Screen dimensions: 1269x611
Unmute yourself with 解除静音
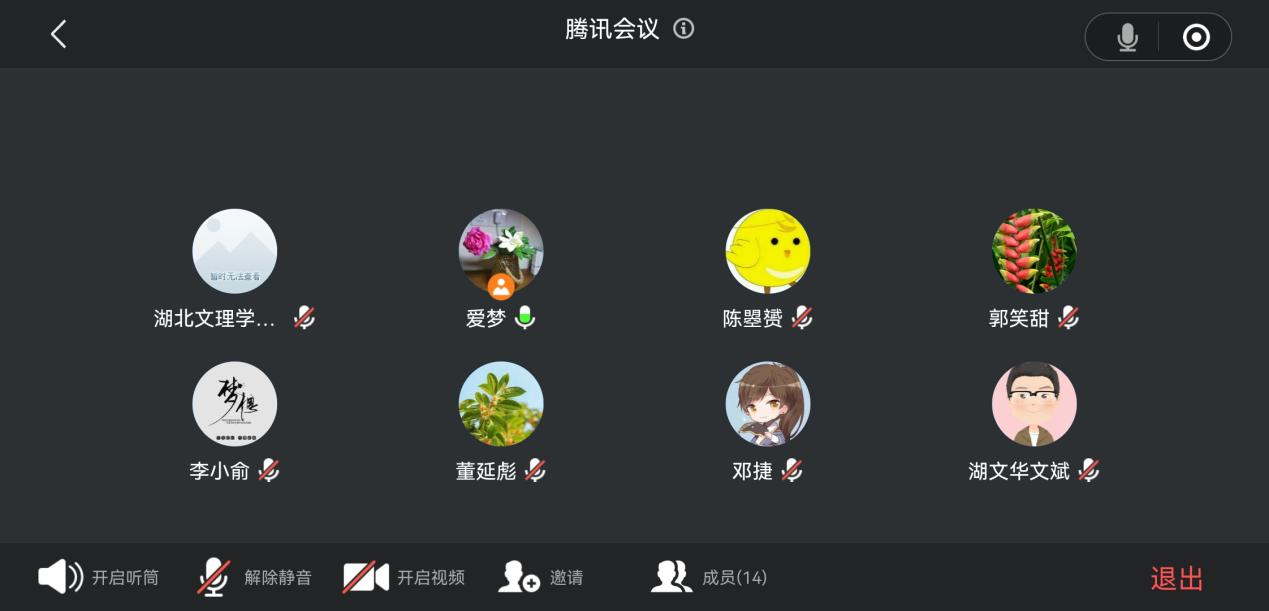(x=255, y=577)
